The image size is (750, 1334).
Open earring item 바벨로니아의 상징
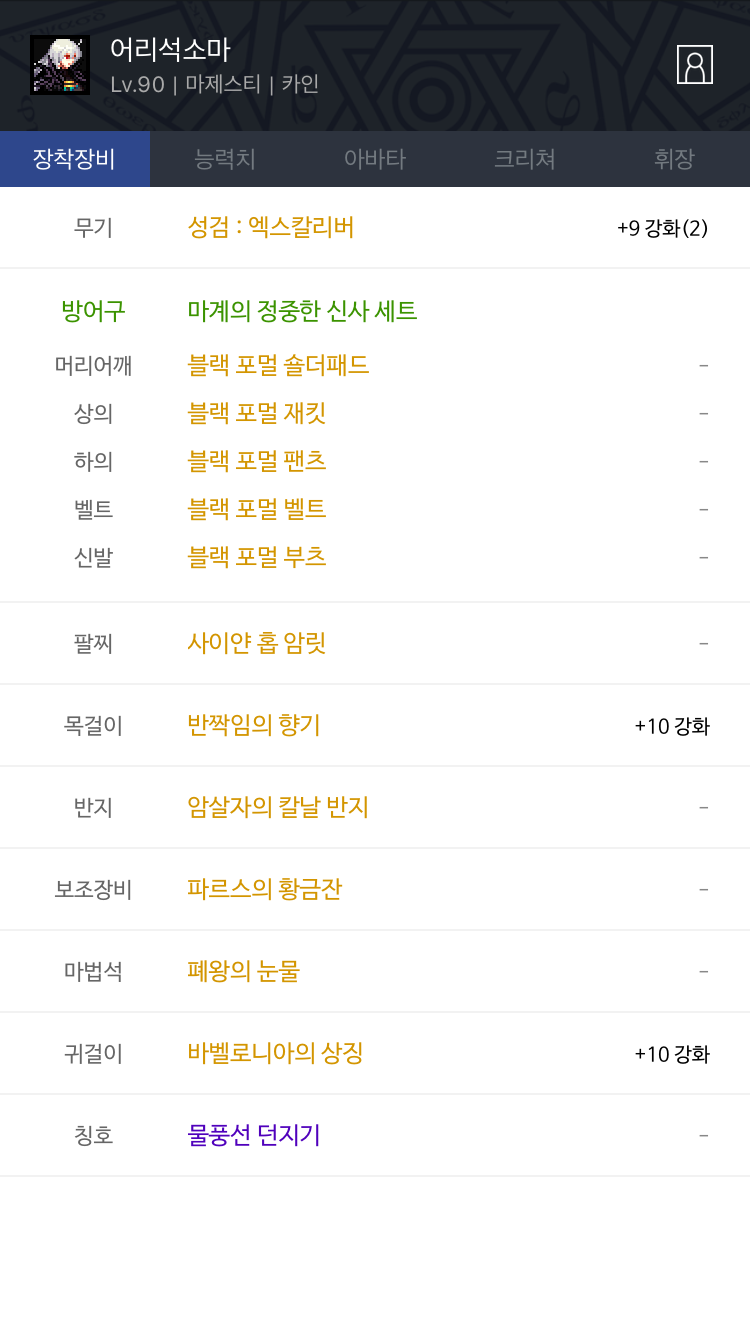(x=275, y=1053)
